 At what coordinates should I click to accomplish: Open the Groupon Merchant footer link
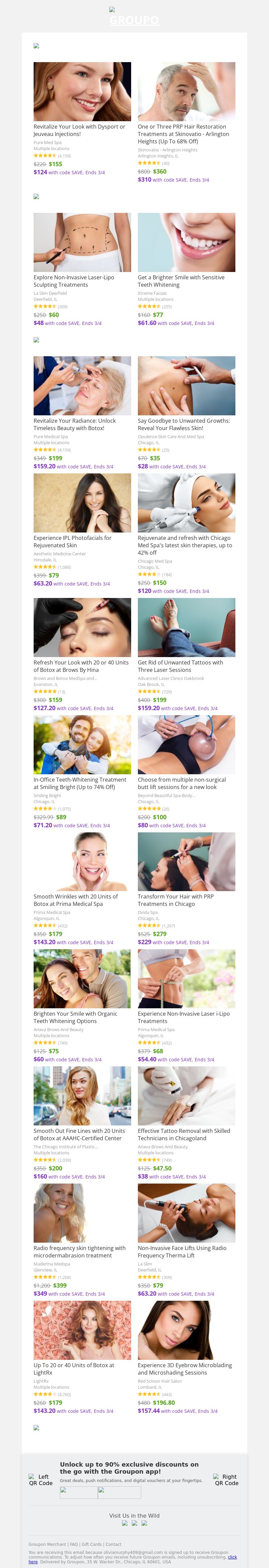click(47, 1544)
